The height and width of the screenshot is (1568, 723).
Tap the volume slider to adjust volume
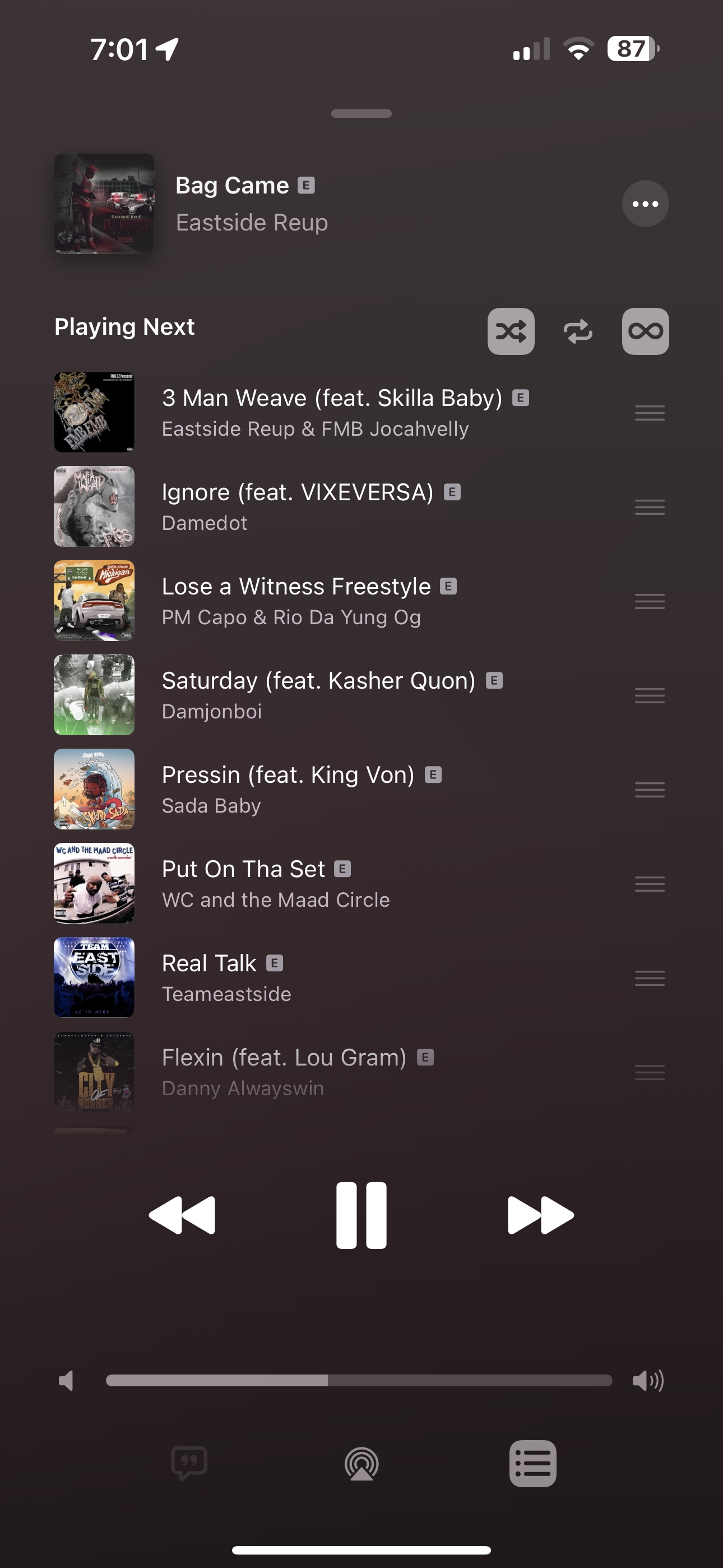359,1381
